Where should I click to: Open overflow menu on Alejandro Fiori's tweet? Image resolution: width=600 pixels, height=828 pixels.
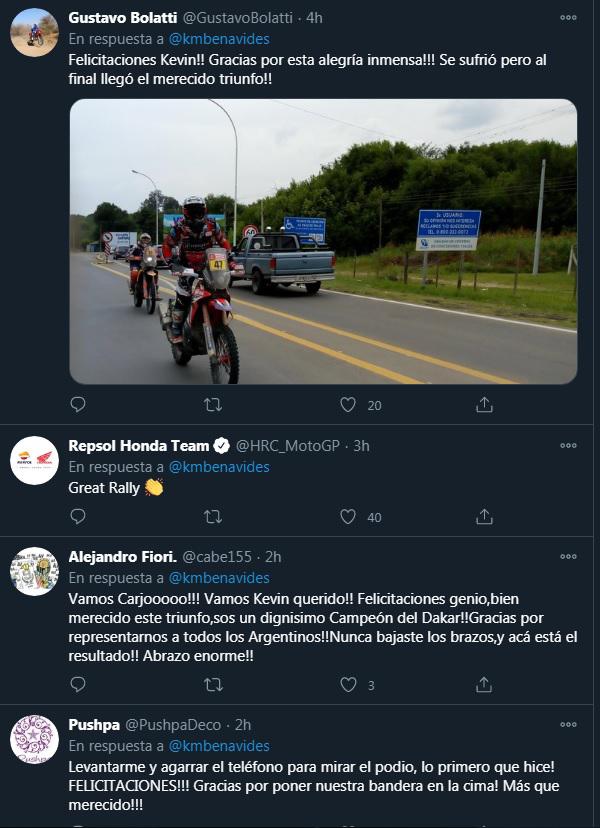pyautogui.click(x=568, y=556)
